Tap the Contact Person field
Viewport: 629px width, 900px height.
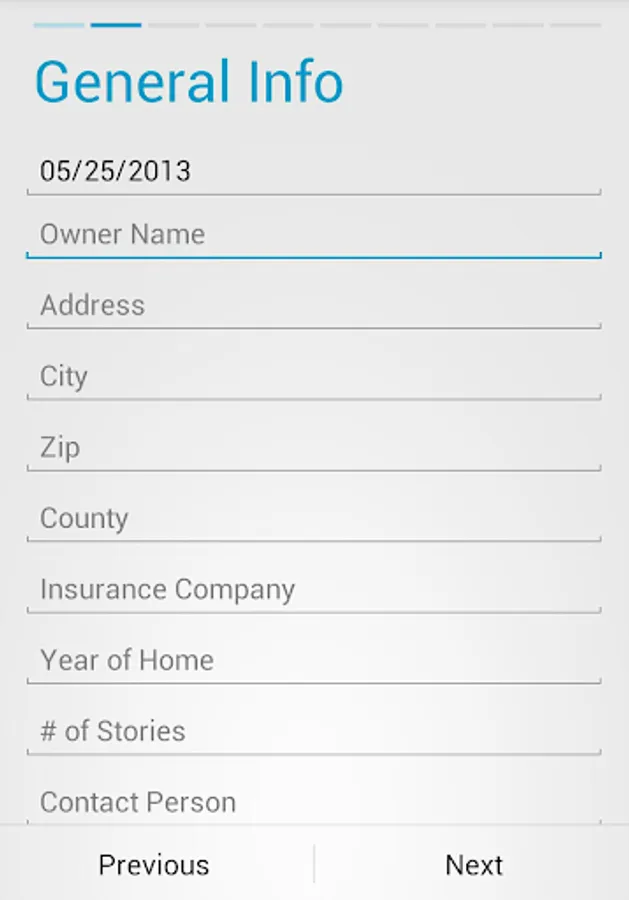tap(314, 802)
